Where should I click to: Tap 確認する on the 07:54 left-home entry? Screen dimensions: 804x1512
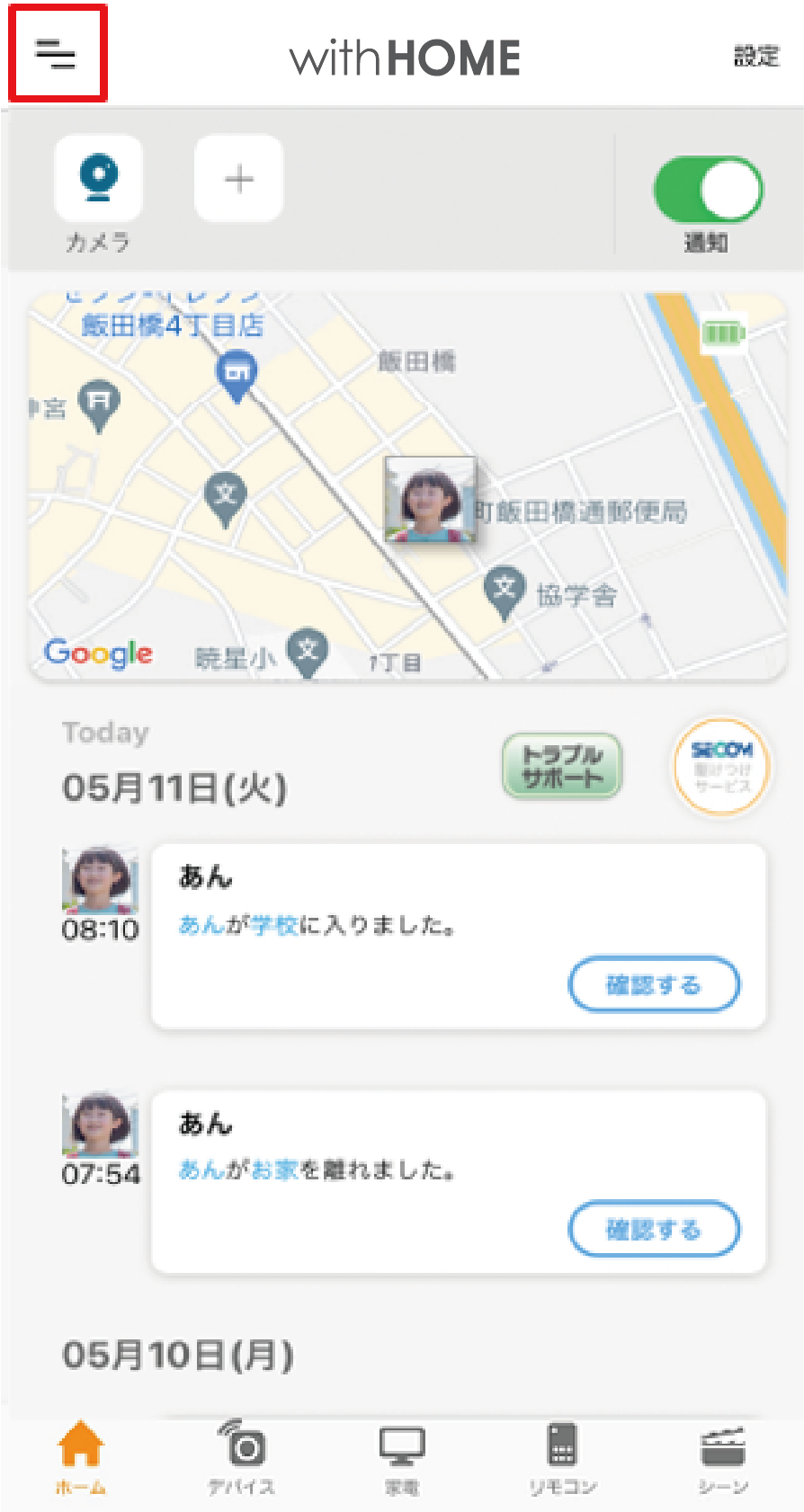(654, 1229)
